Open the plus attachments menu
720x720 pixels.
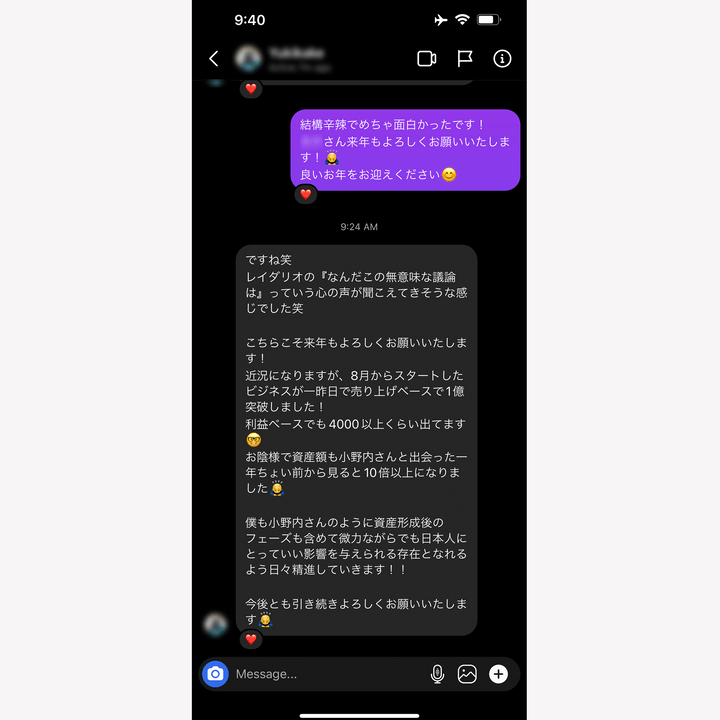pos(498,674)
